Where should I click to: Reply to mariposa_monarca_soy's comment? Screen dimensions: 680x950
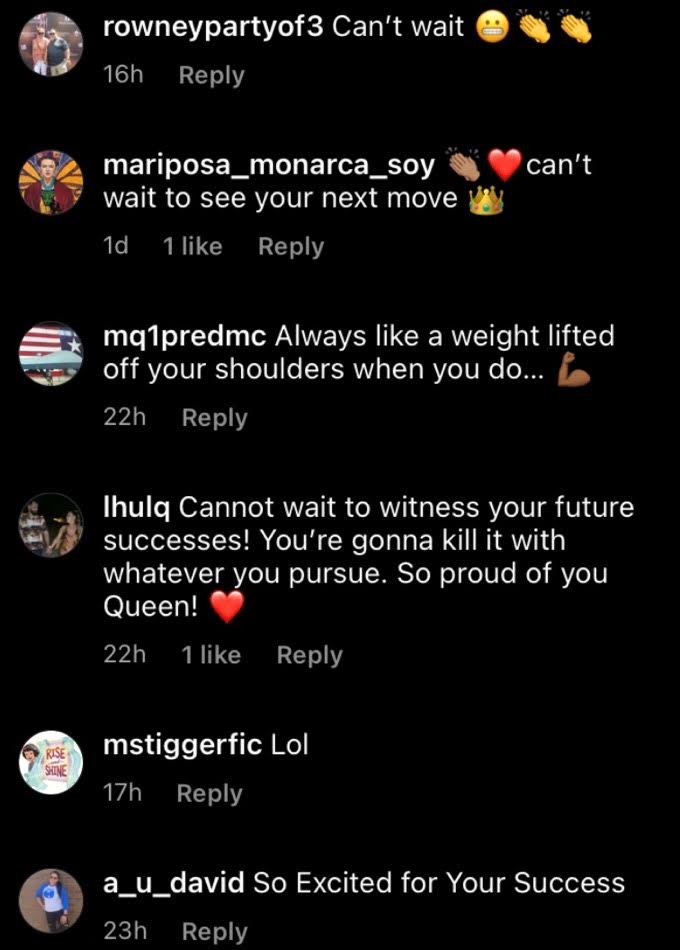(290, 247)
